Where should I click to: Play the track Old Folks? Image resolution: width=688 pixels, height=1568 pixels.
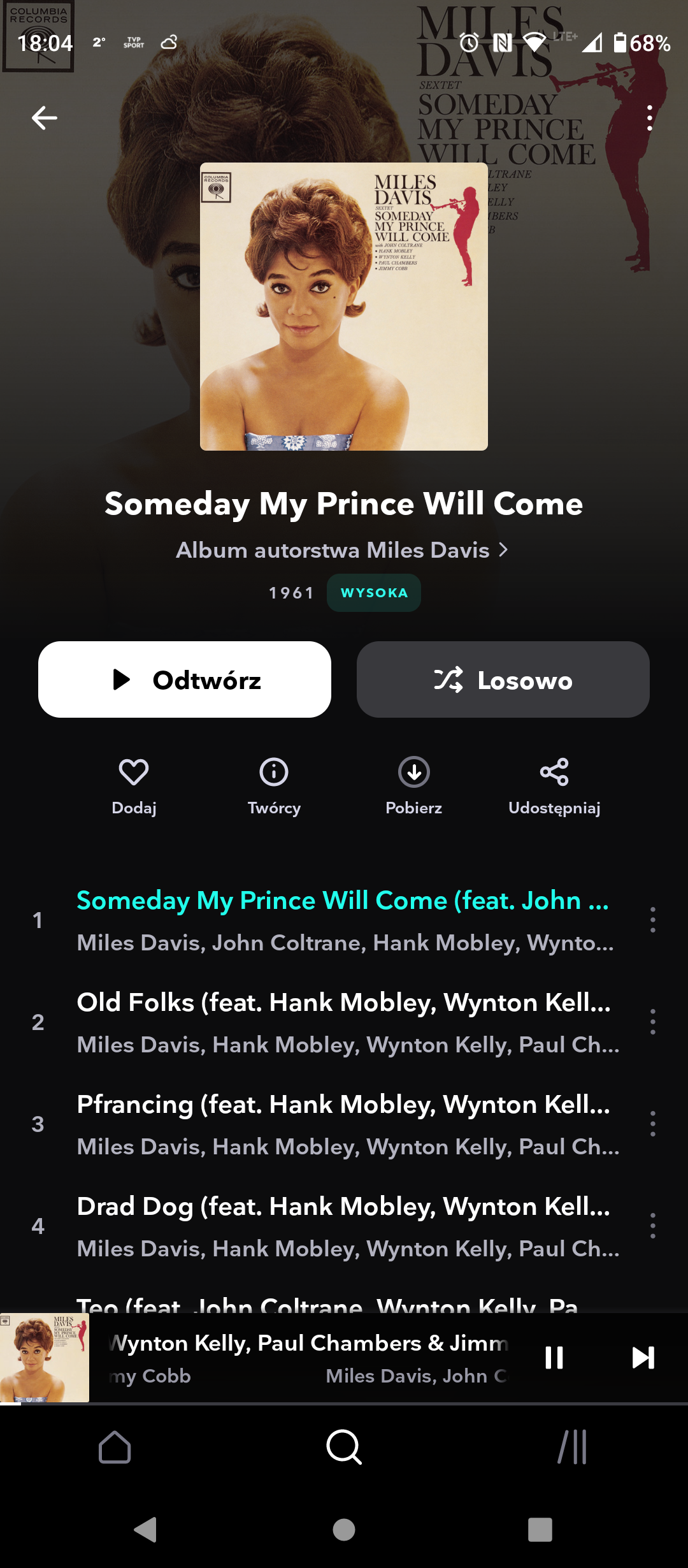point(344,1022)
